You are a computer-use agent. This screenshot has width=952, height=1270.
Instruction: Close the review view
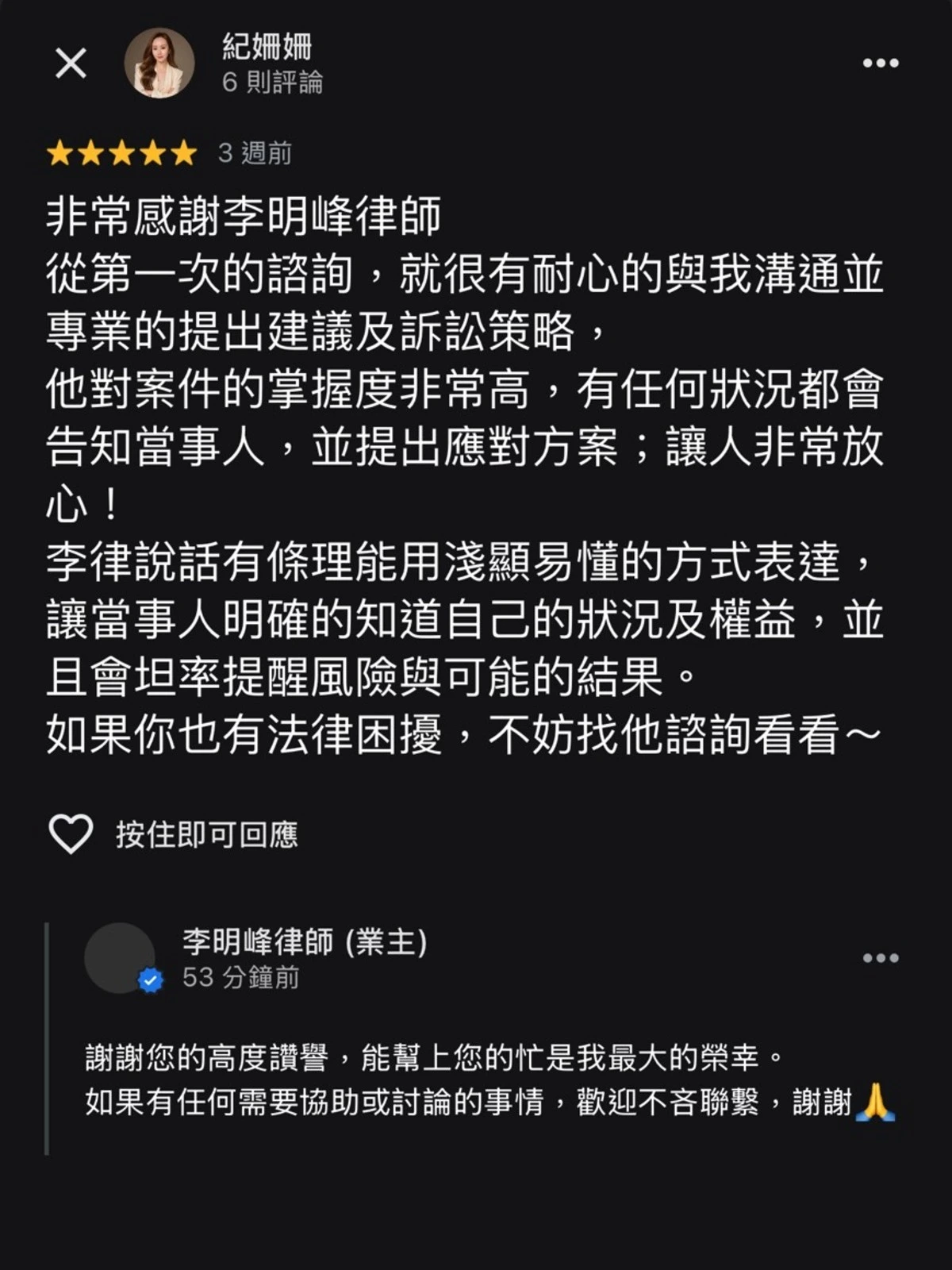[71, 63]
